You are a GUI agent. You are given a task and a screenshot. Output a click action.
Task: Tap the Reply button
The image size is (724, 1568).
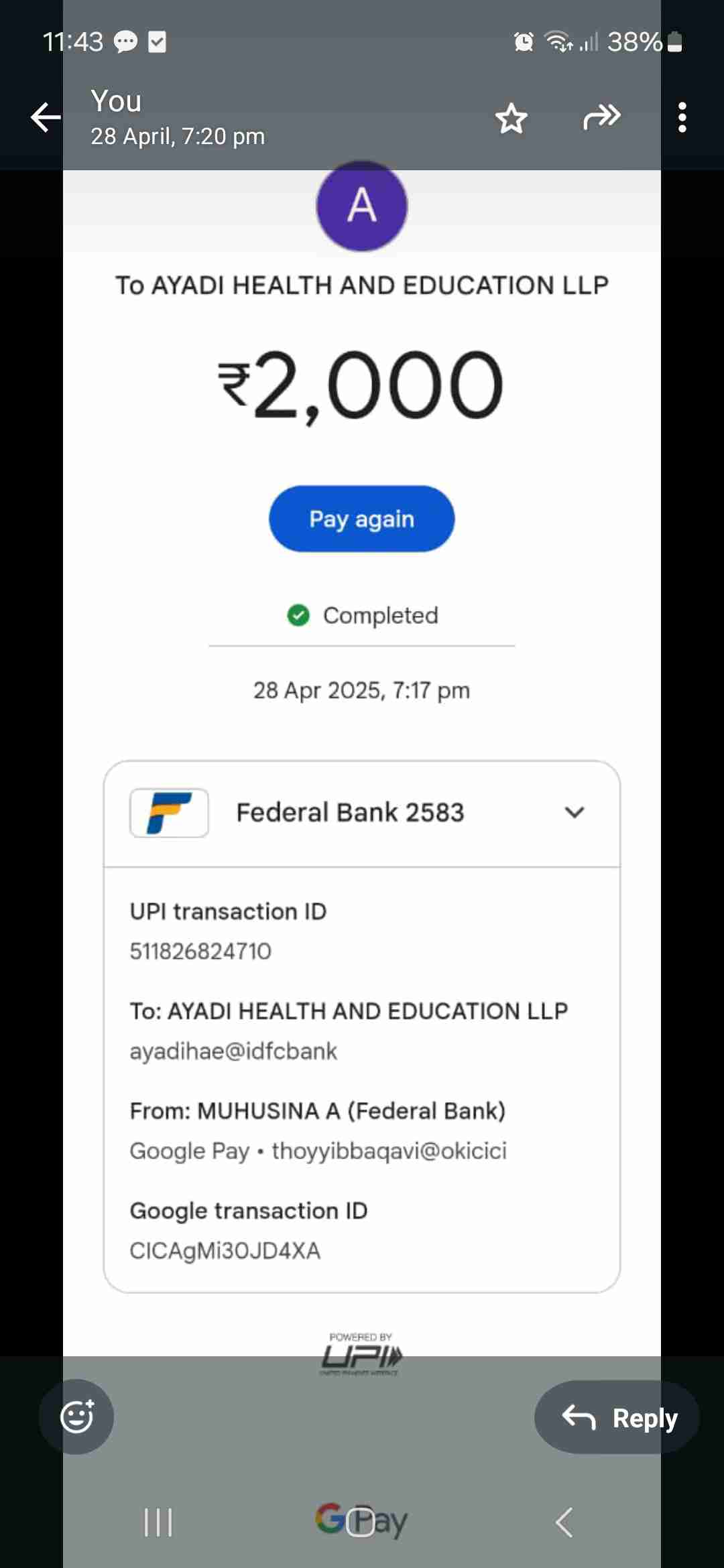[617, 1417]
